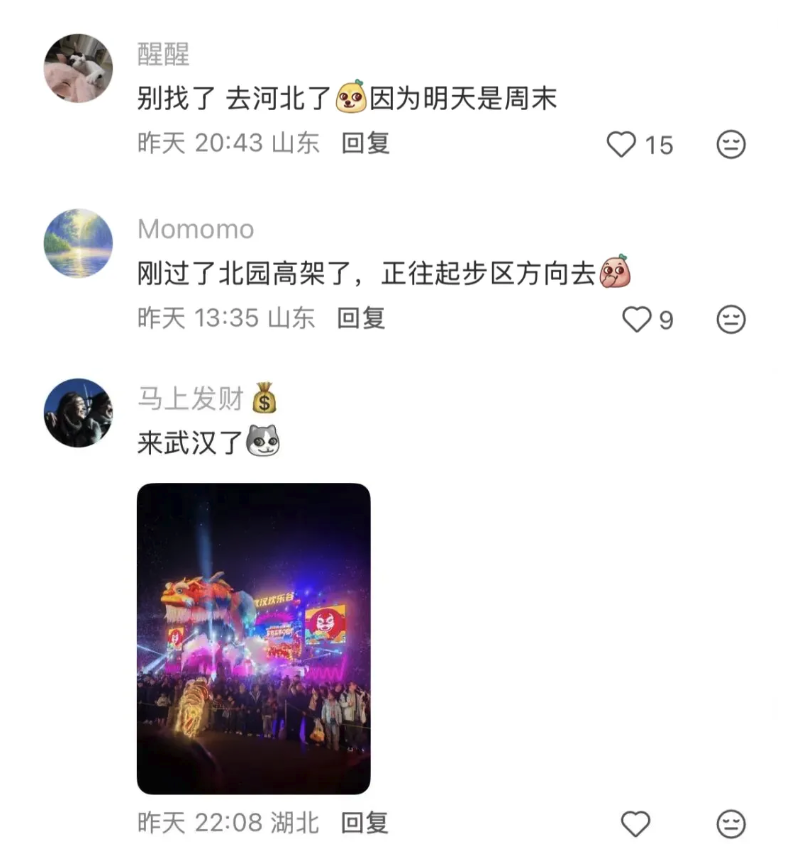
Task: Dislike Momomo's comment
Action: point(732,320)
